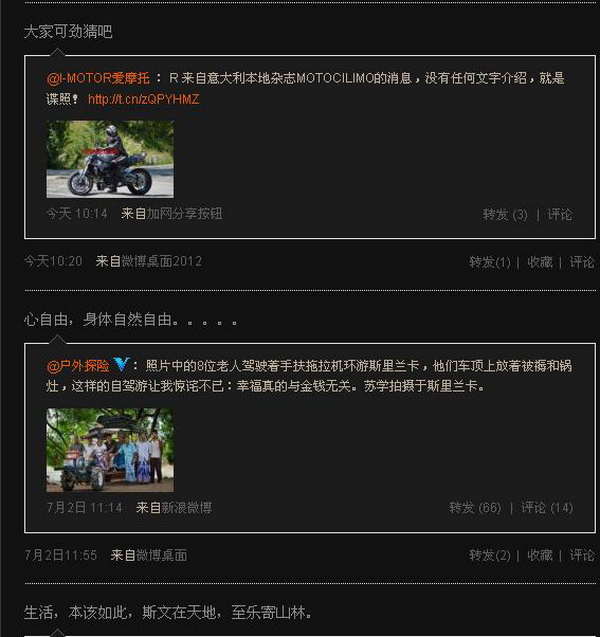Open the 加网分享按钮 source link
This screenshot has width=600, height=637.
pyautogui.click(x=184, y=214)
